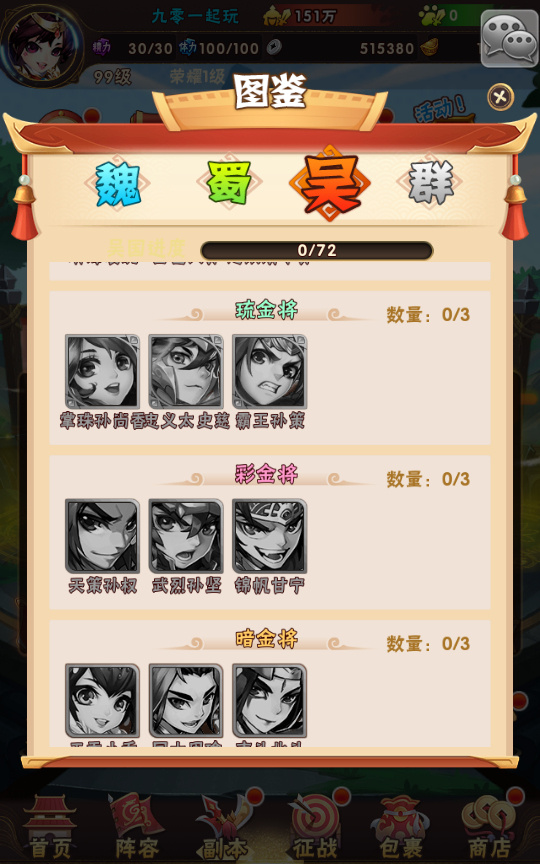Open hero 忠义太史慈 portrait
Viewport: 540px width, 864px height.
click(186, 371)
